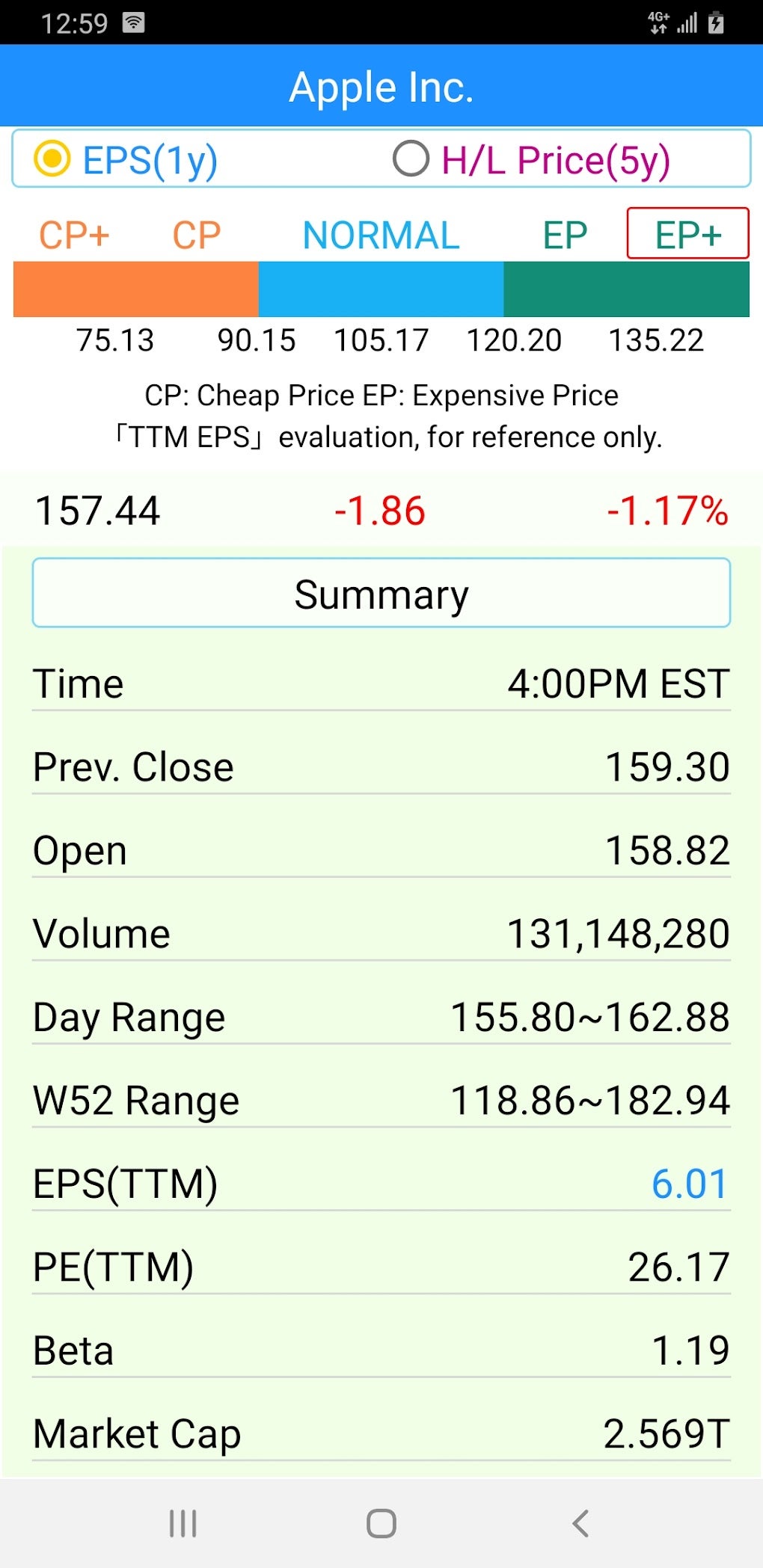The width and height of the screenshot is (763, 1568).
Task: Open the Summary panel
Action: (381, 594)
